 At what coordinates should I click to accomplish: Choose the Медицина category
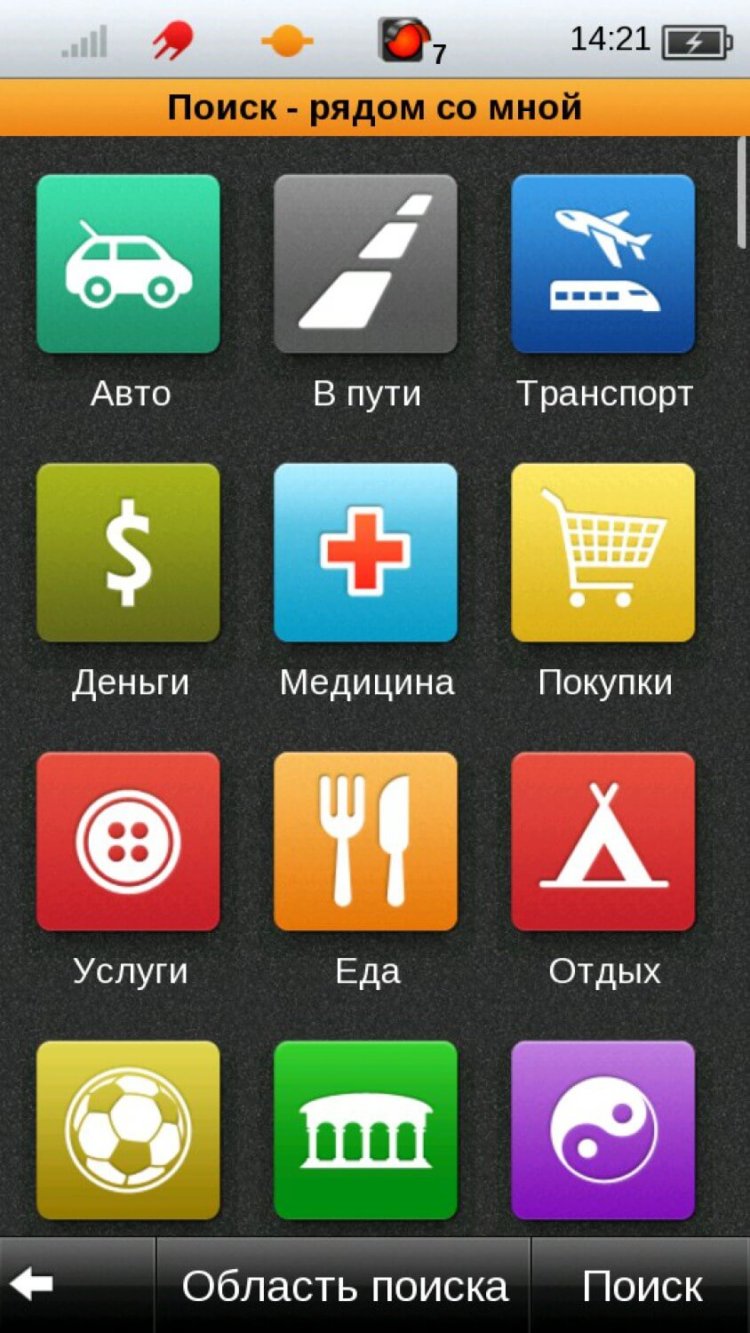click(x=366, y=552)
